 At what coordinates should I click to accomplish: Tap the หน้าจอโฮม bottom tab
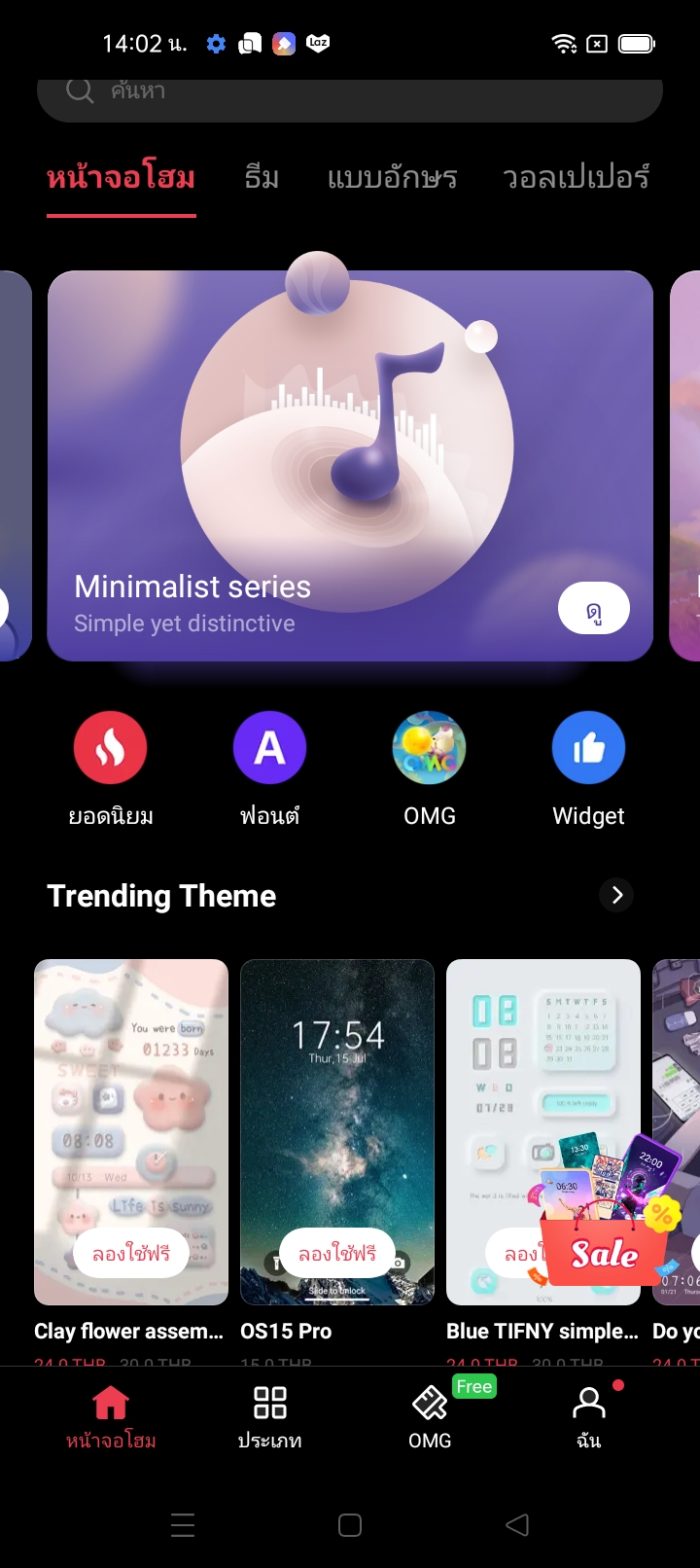111,1416
